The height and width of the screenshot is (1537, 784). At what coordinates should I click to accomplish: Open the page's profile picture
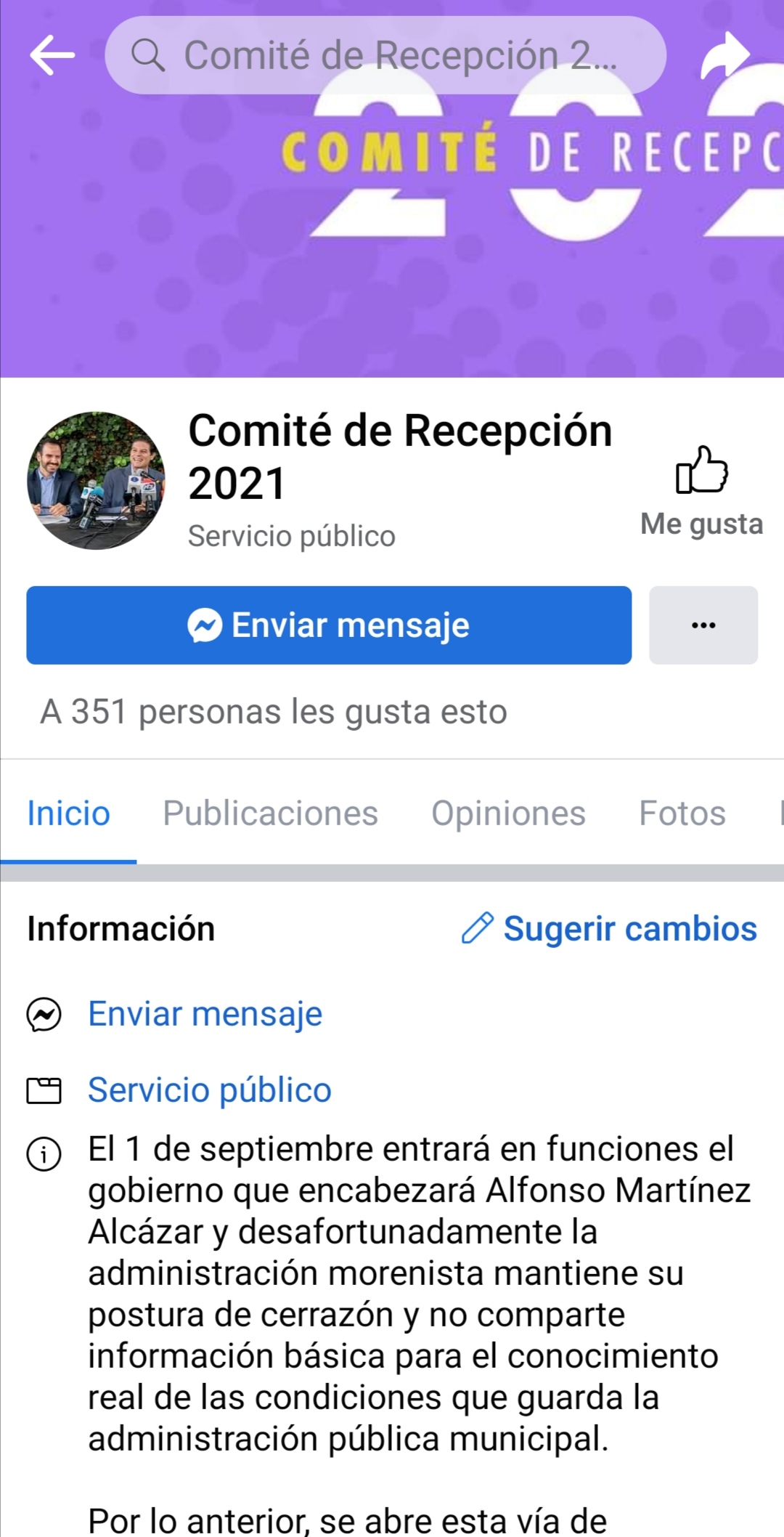pyautogui.click(x=96, y=481)
